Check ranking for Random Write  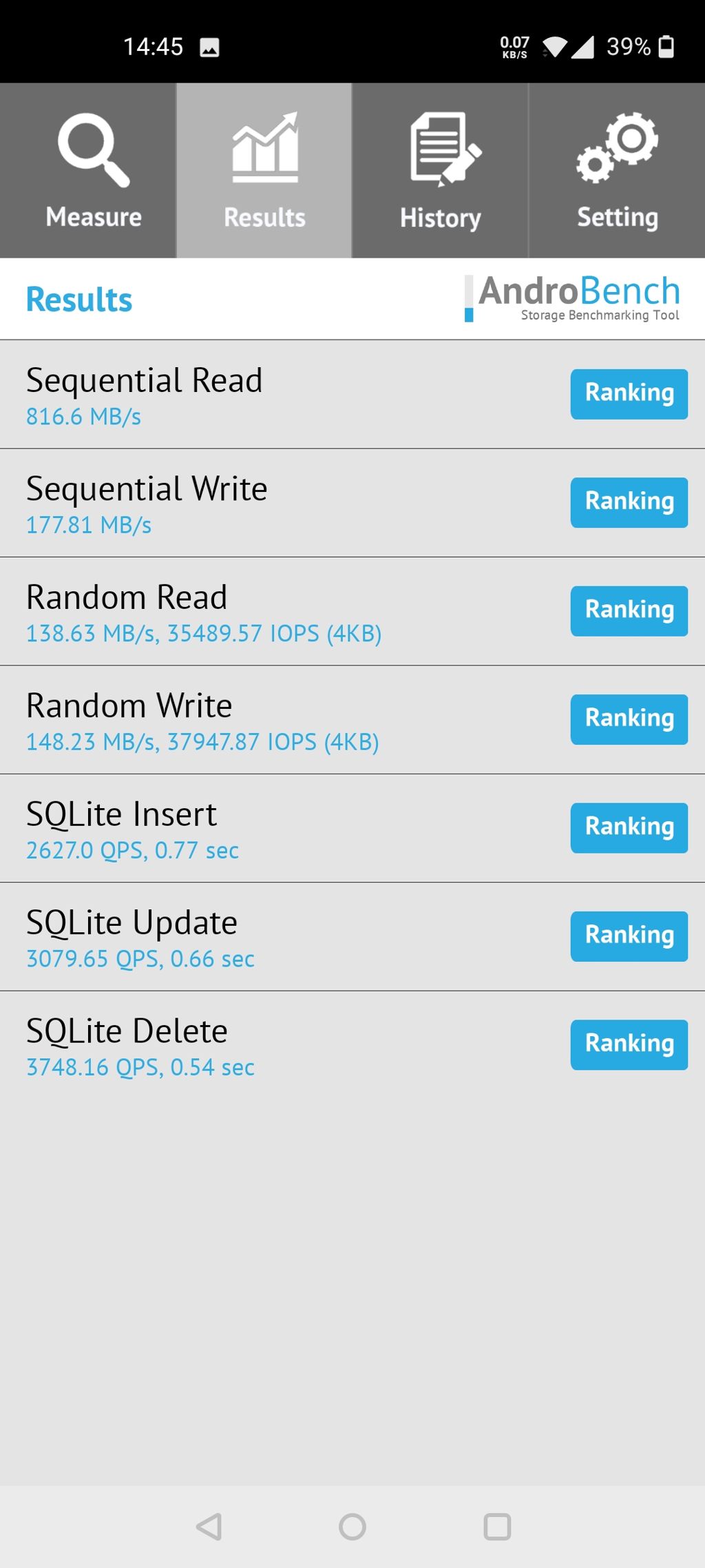point(629,719)
